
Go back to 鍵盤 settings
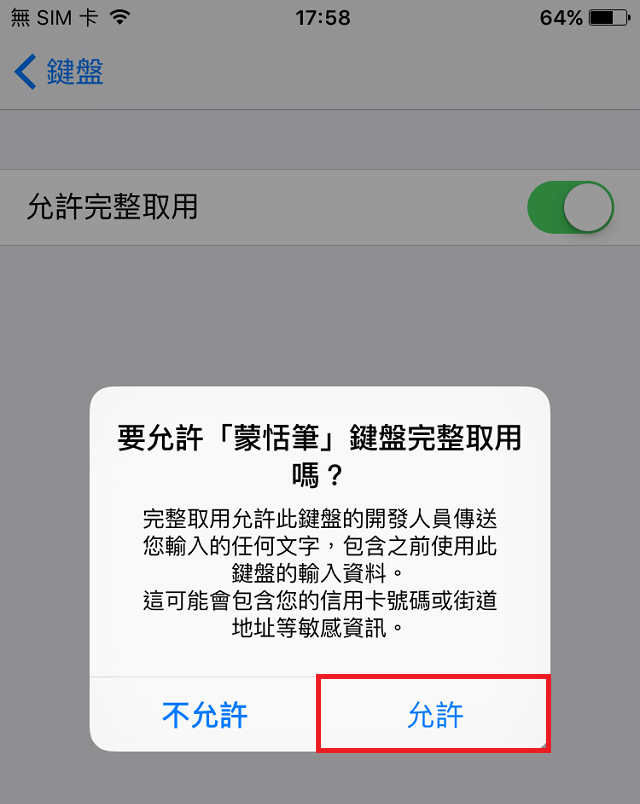60,72
